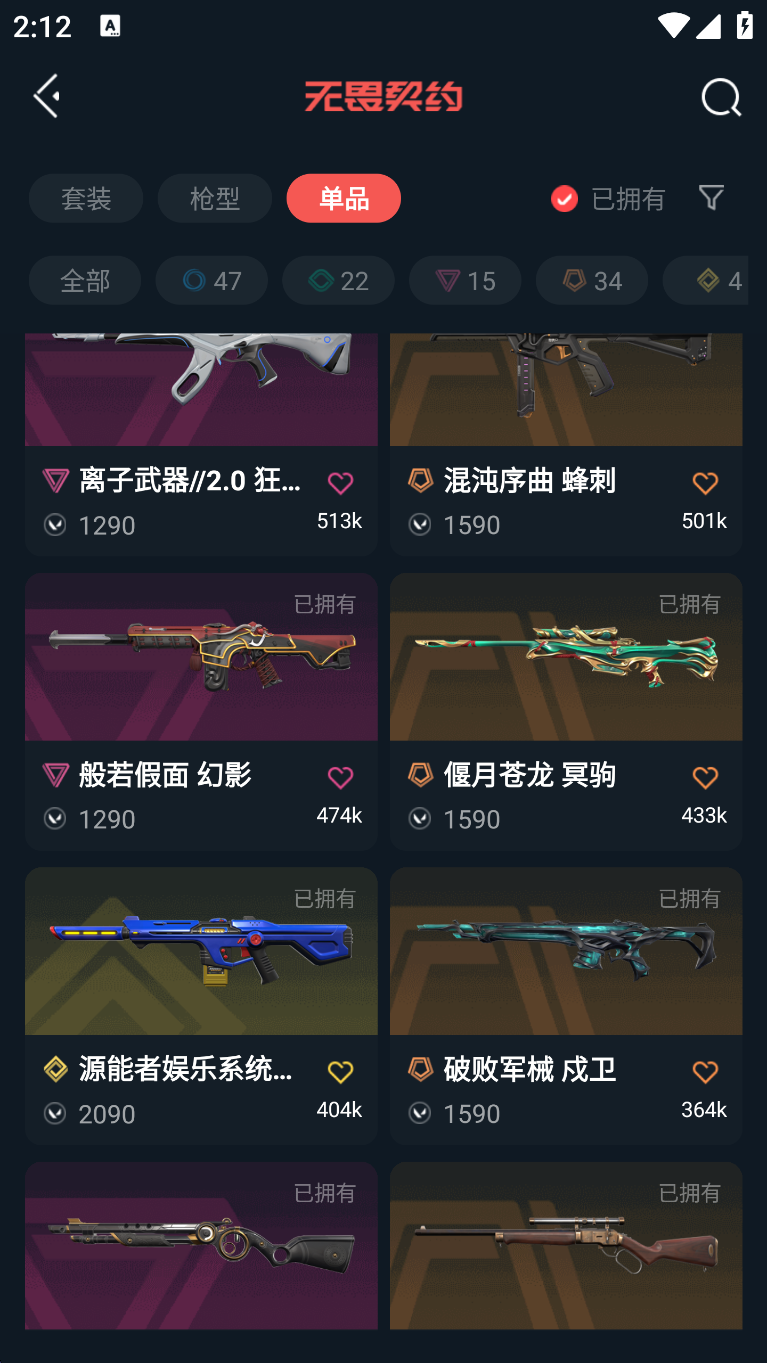Go back using the top-left arrow
Viewport: 767px width, 1363px height.
[x=47, y=96]
